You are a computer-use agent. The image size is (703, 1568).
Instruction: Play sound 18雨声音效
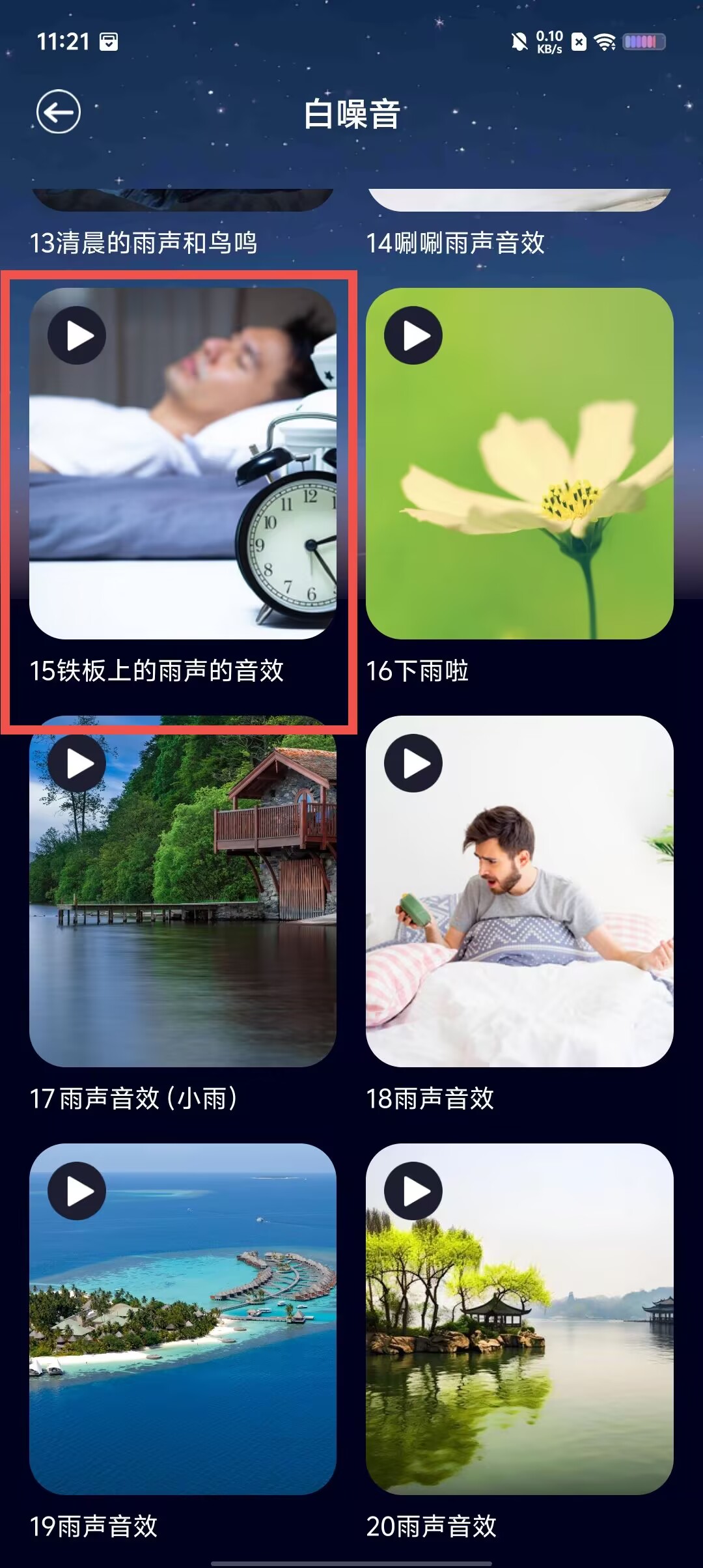413,763
